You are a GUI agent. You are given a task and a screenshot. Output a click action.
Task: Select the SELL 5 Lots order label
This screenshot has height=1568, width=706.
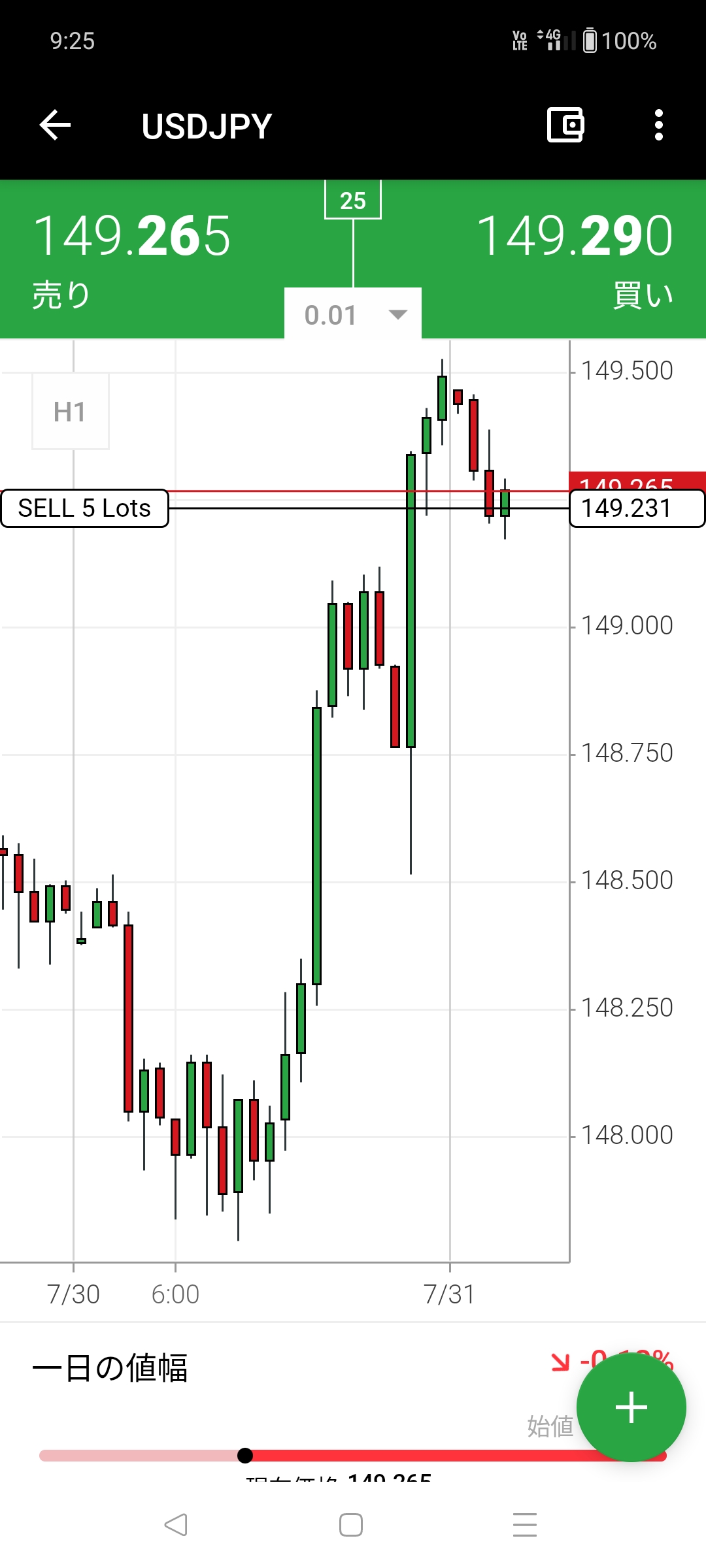tap(84, 508)
